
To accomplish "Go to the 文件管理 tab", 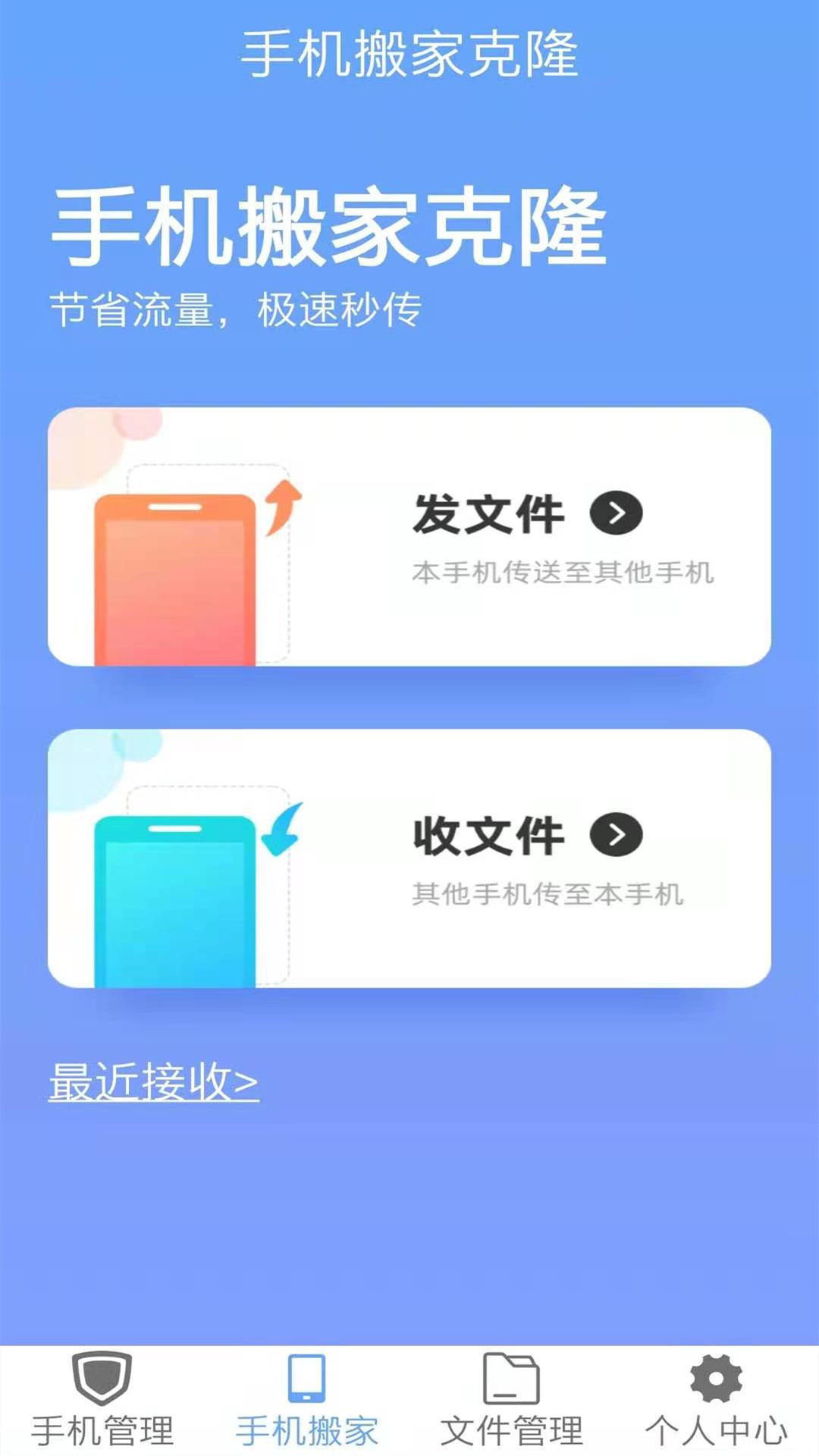I will [512, 1401].
